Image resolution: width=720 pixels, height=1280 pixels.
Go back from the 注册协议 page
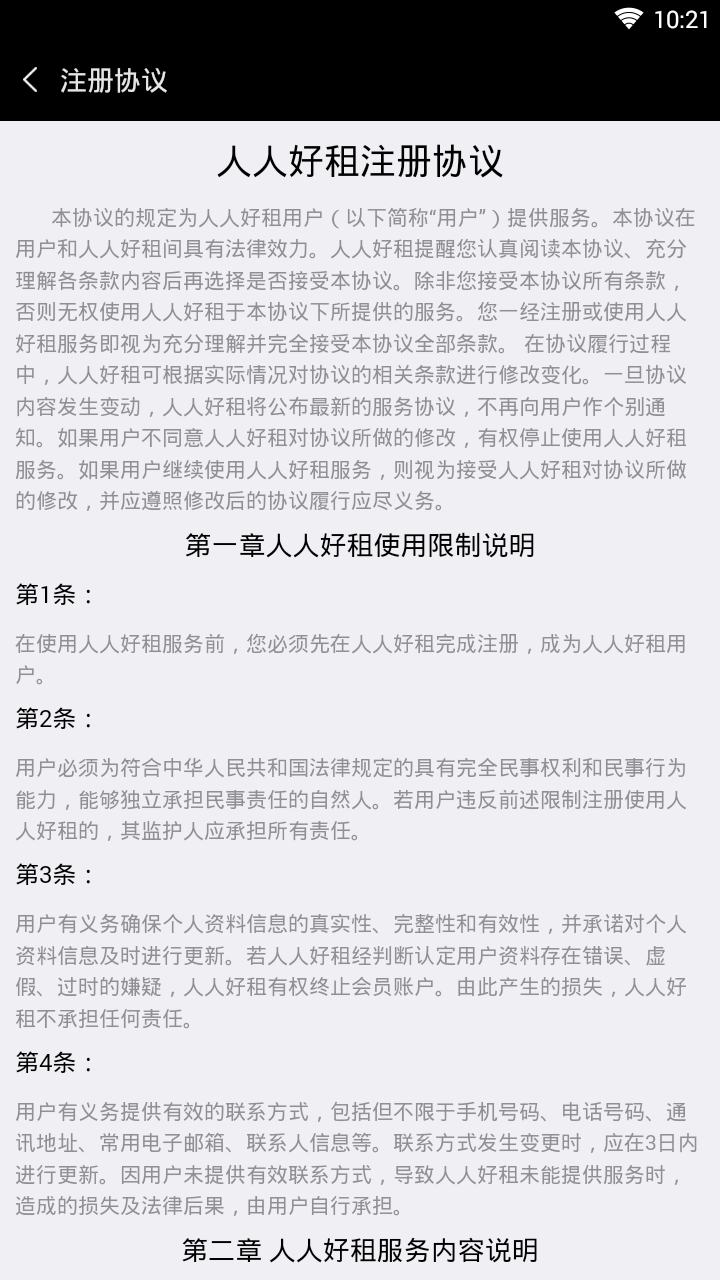(x=31, y=80)
